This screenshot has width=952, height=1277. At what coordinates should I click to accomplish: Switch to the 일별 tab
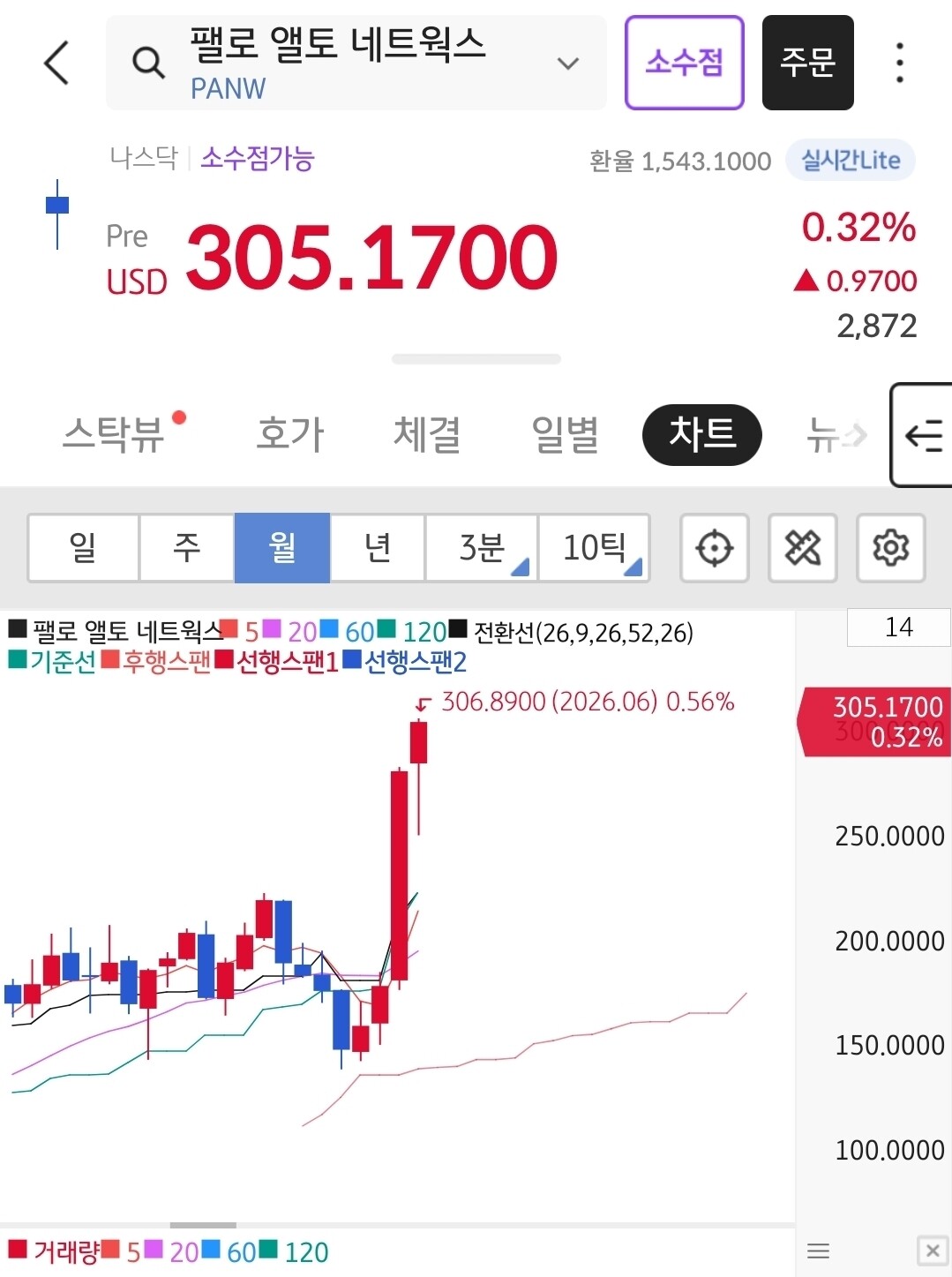565,434
